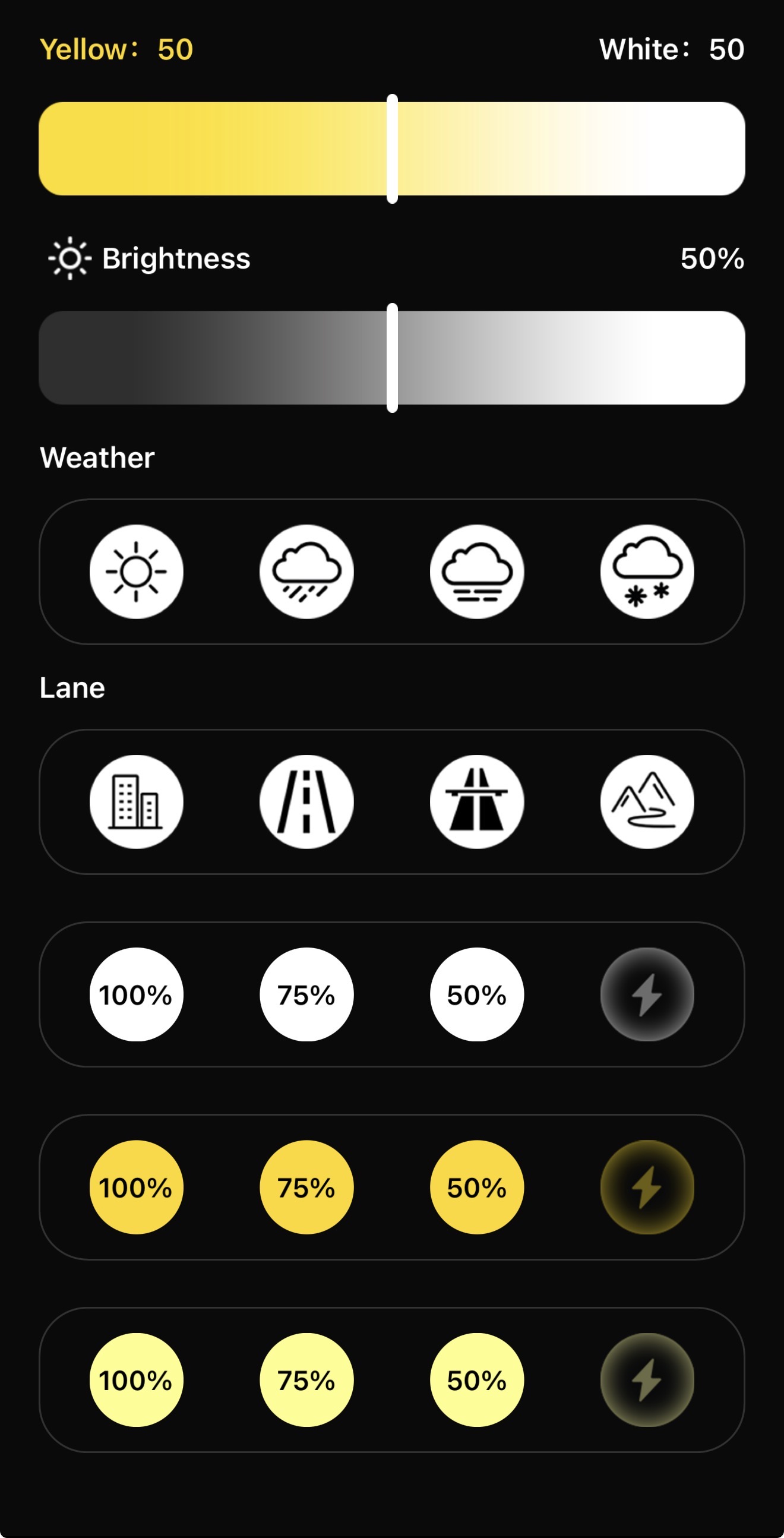The height and width of the screenshot is (1538, 784).
Task: Choose the foggy weather mode
Action: click(x=476, y=571)
